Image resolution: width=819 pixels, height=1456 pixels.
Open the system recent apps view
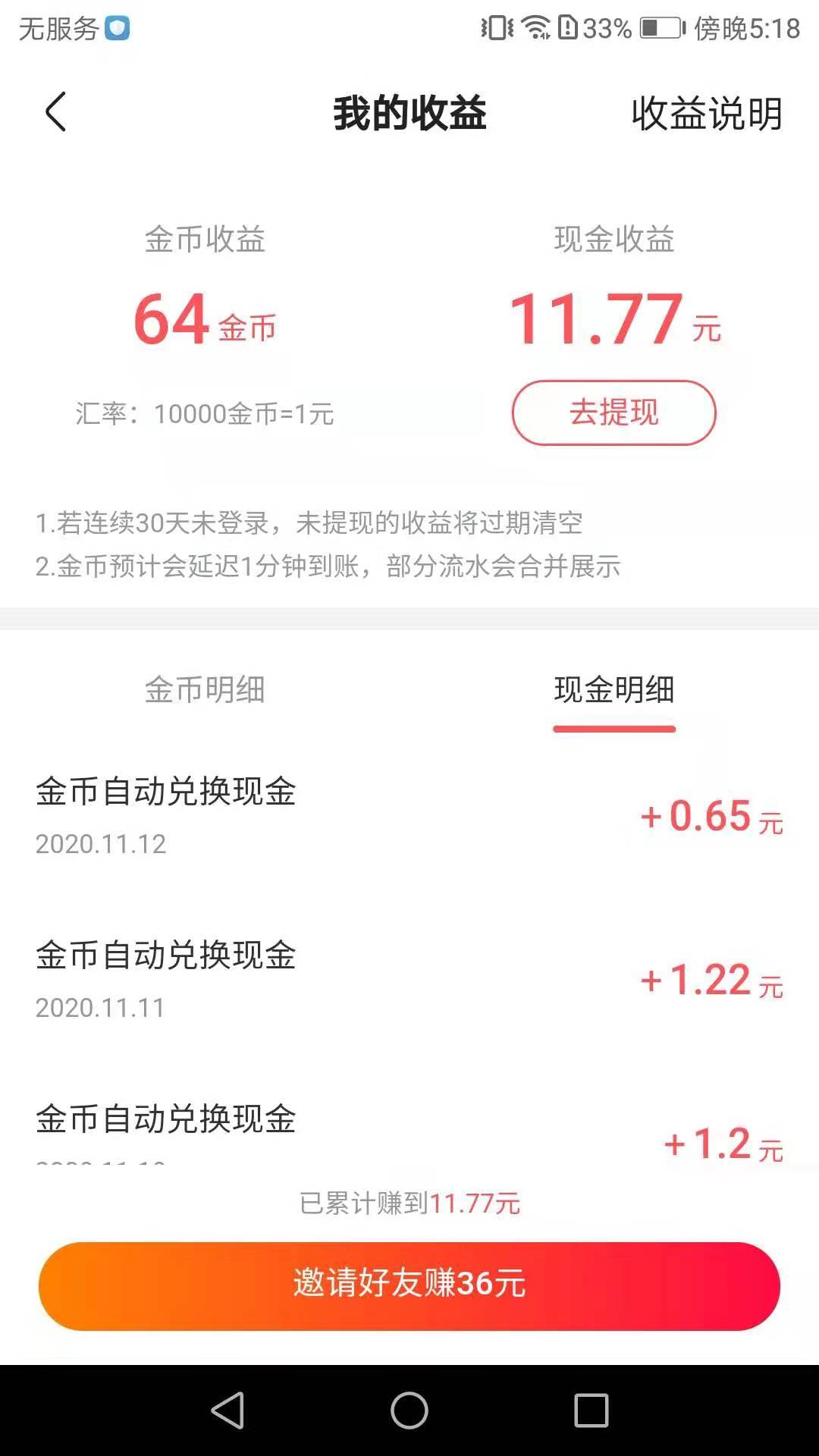coord(591,1410)
